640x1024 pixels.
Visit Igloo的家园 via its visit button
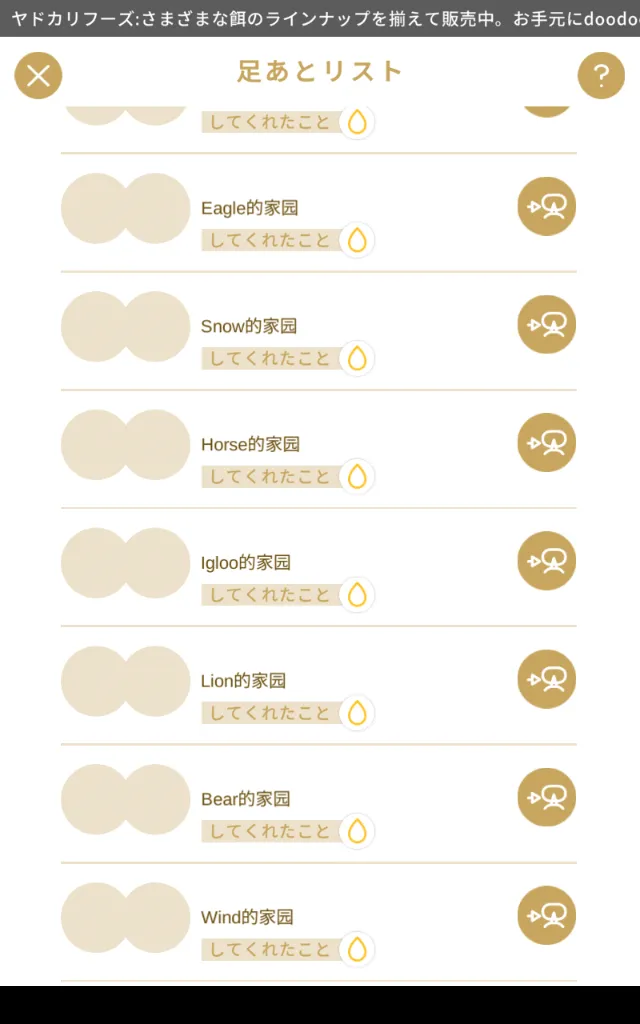[547, 561]
